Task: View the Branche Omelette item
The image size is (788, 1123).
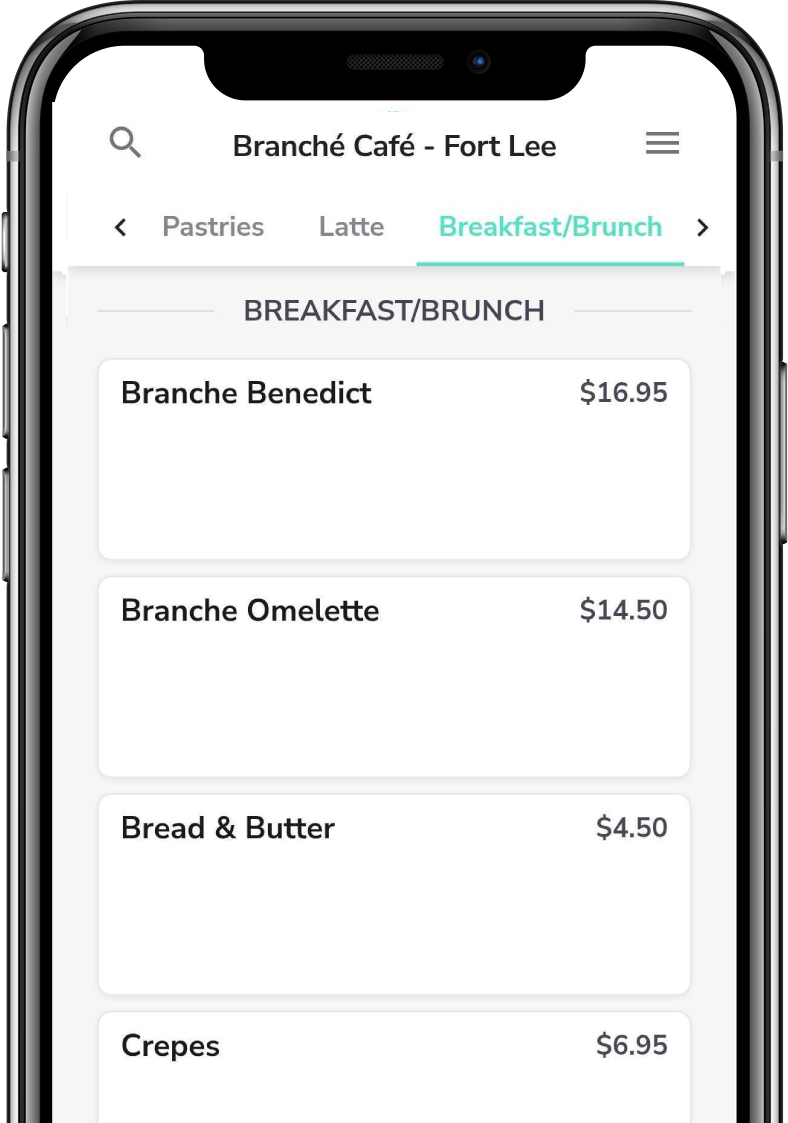Action: pos(394,677)
